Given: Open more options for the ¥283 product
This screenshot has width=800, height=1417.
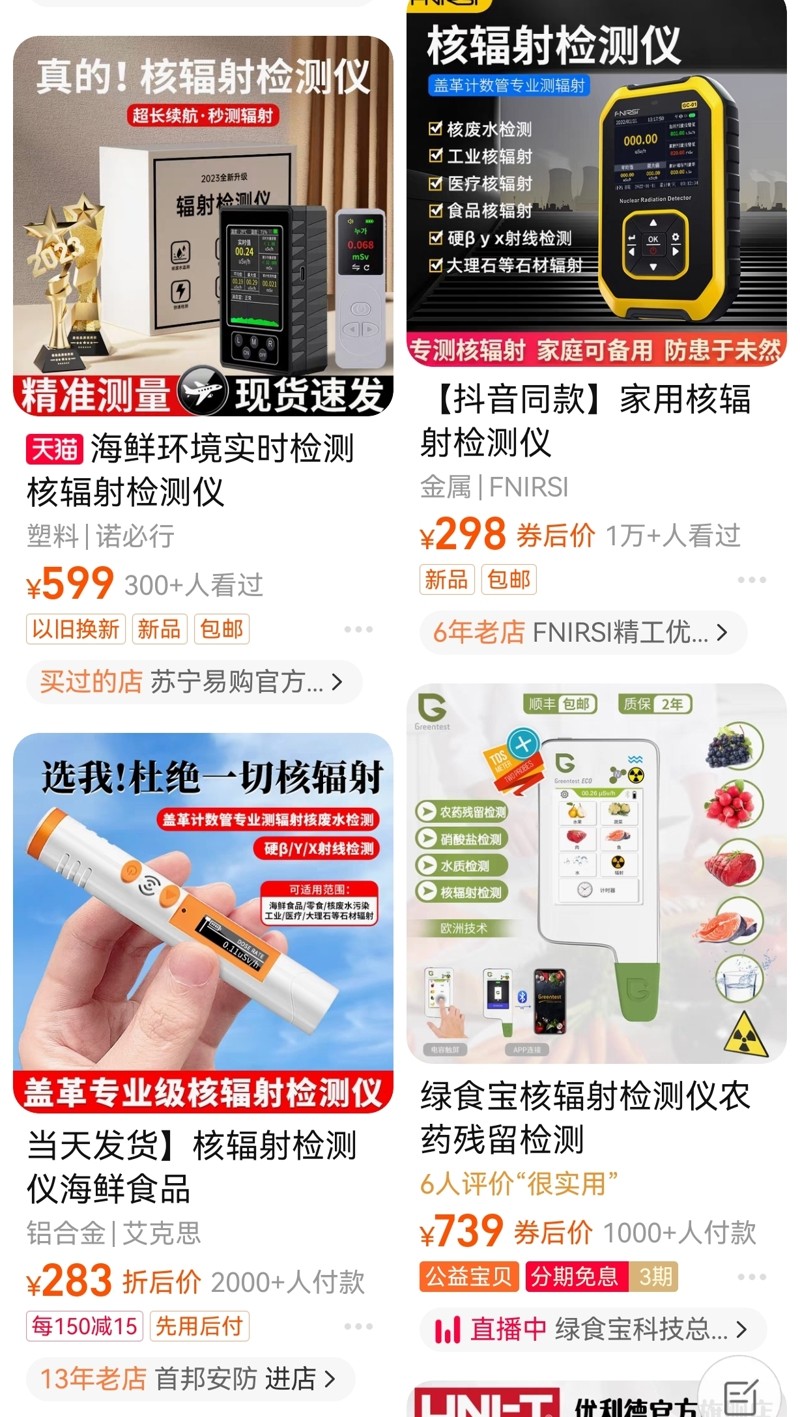Looking at the screenshot, I should [358, 1326].
